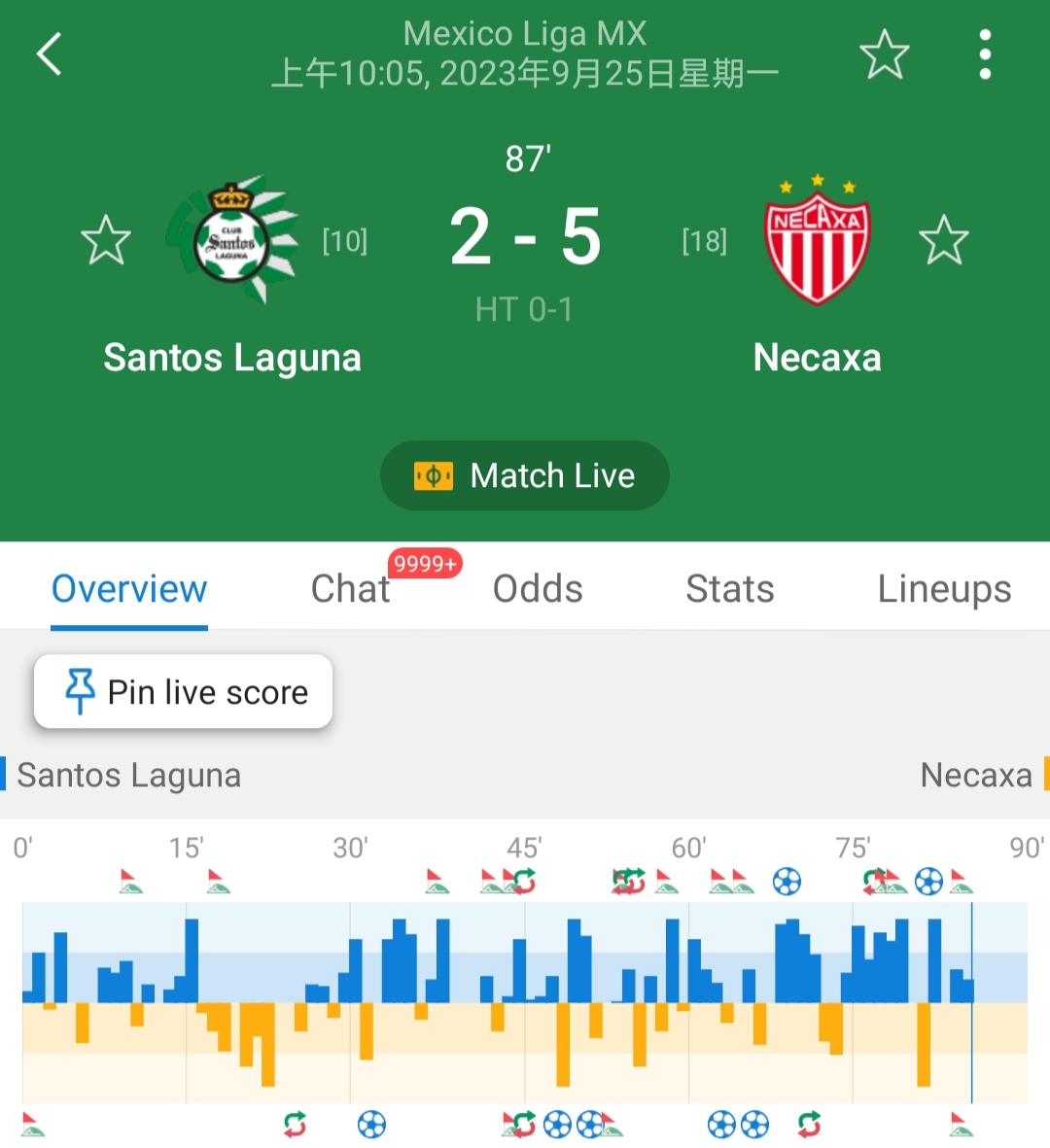Favorite the Santos Laguna team
Screen dimensions: 1050x1148
(105, 240)
